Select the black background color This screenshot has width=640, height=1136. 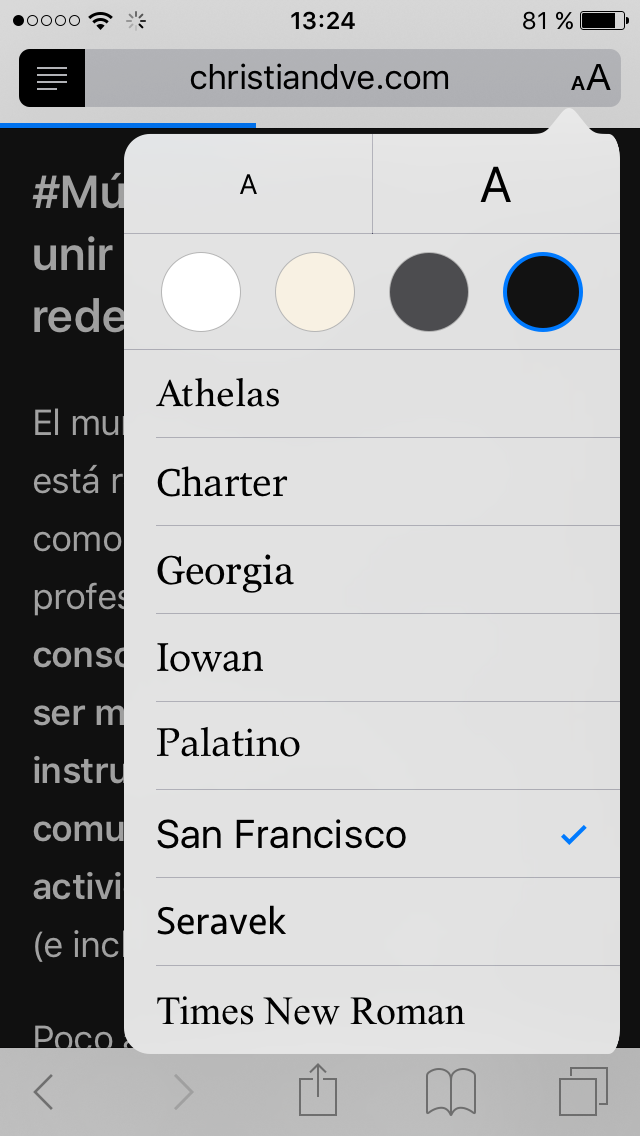(x=543, y=292)
